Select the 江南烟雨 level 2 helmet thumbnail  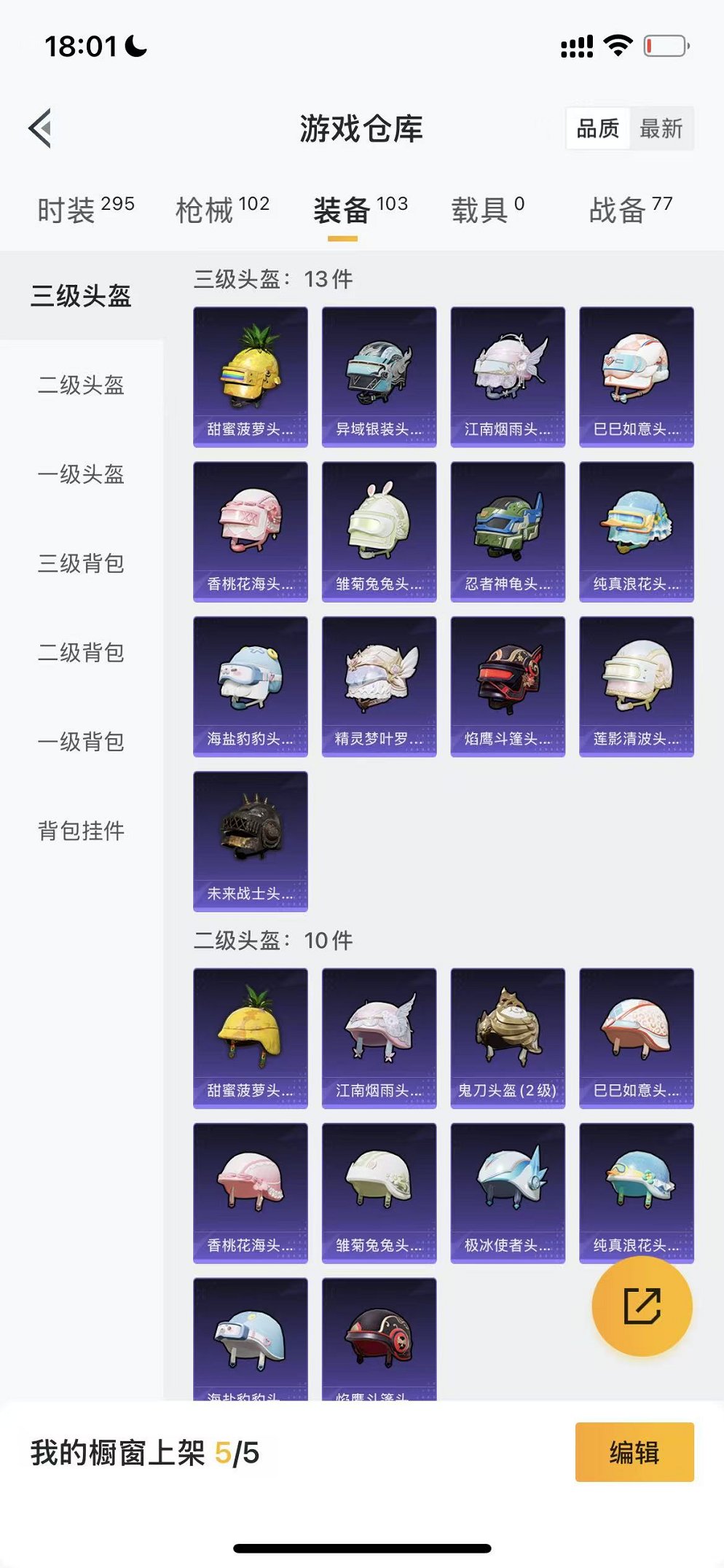pos(378,1035)
